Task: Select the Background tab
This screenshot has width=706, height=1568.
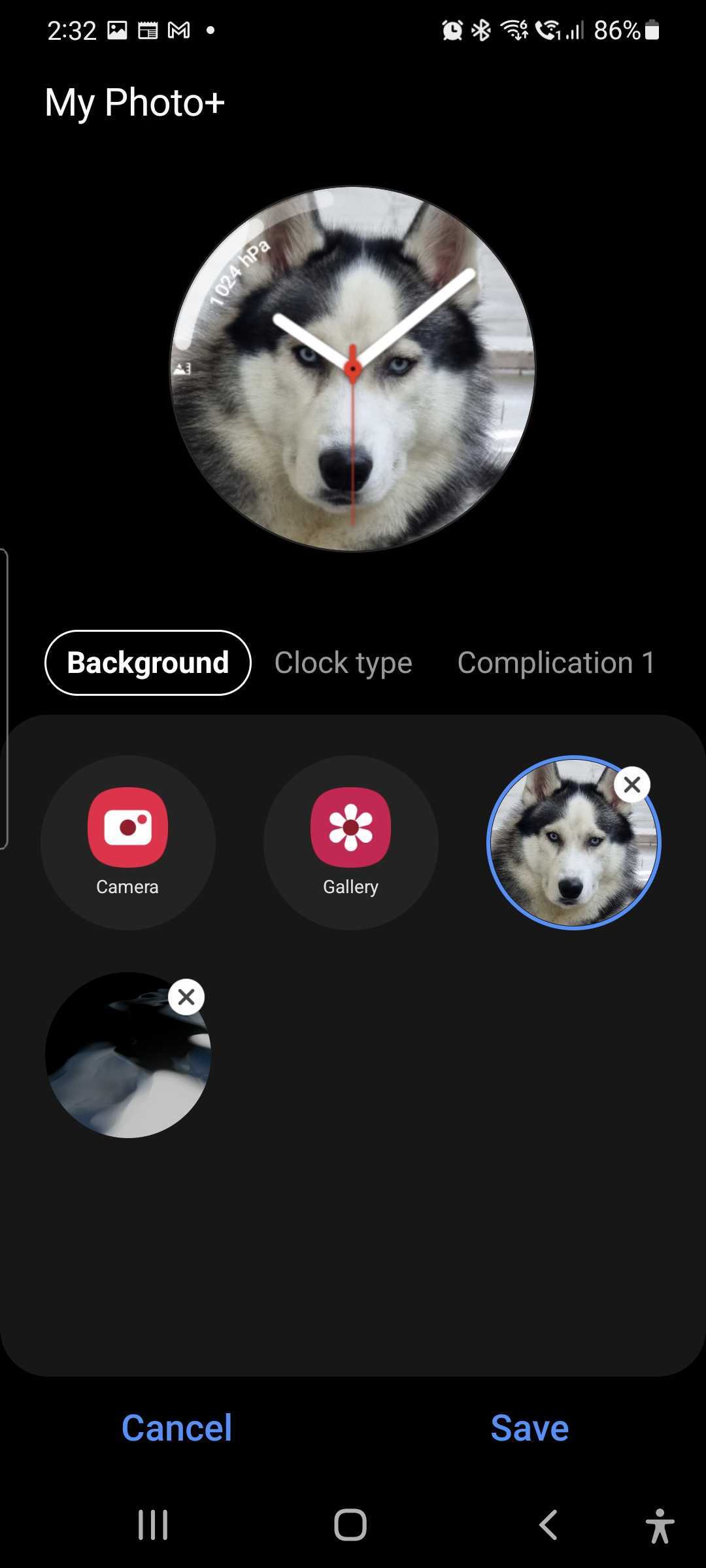Action: 148,662
